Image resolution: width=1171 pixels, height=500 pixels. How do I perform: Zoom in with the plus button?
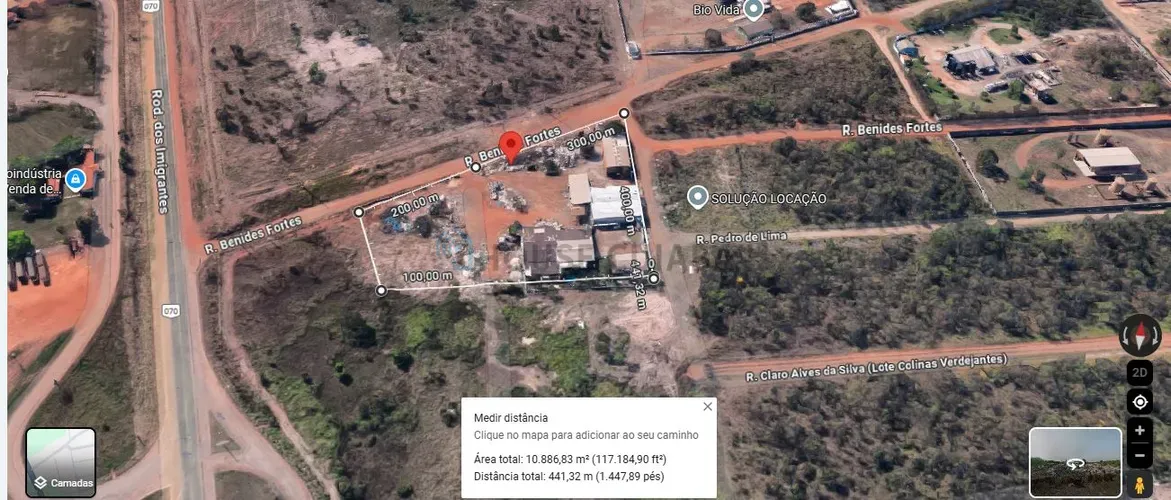(1139, 431)
